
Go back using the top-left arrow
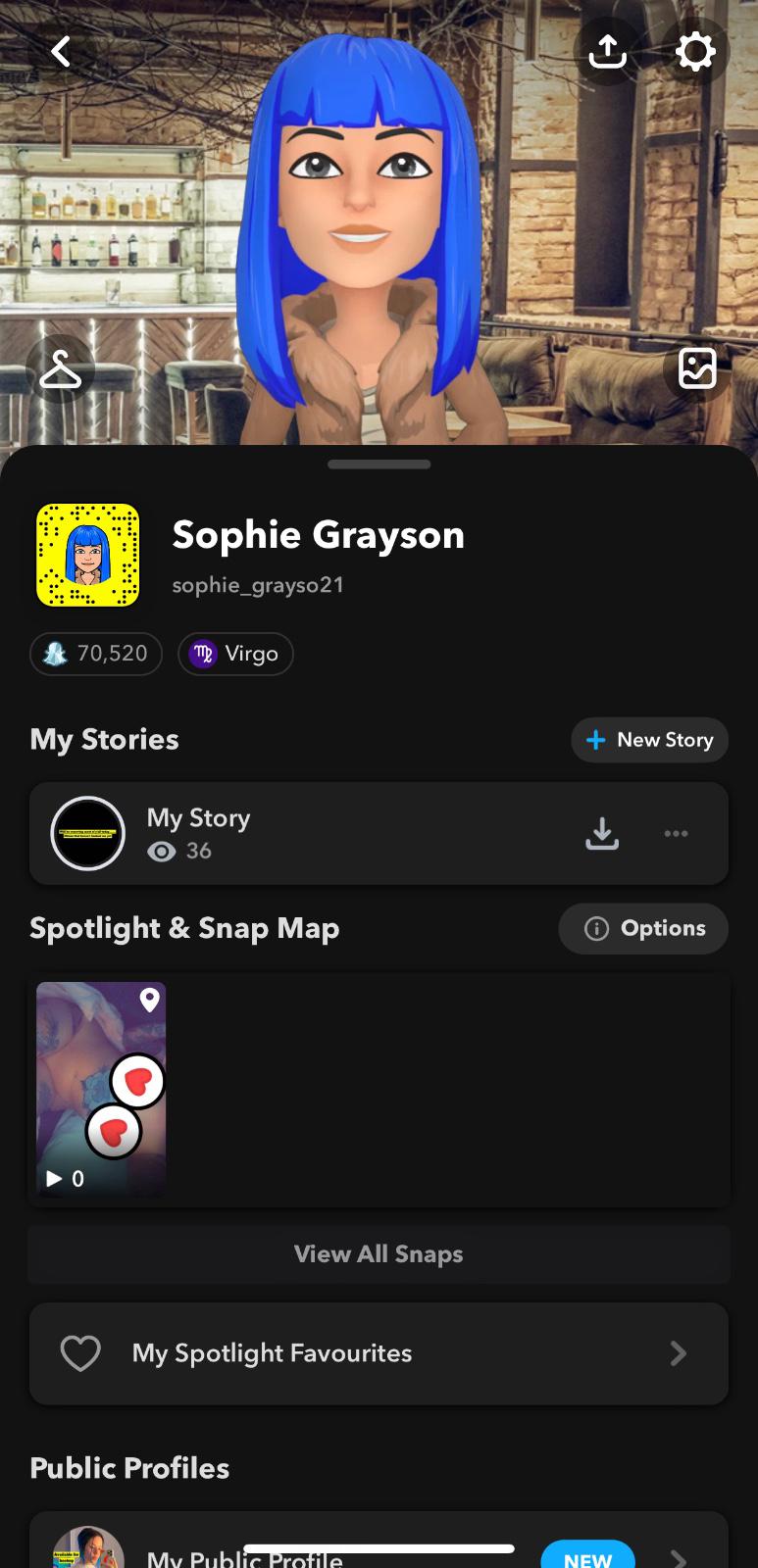click(x=61, y=51)
